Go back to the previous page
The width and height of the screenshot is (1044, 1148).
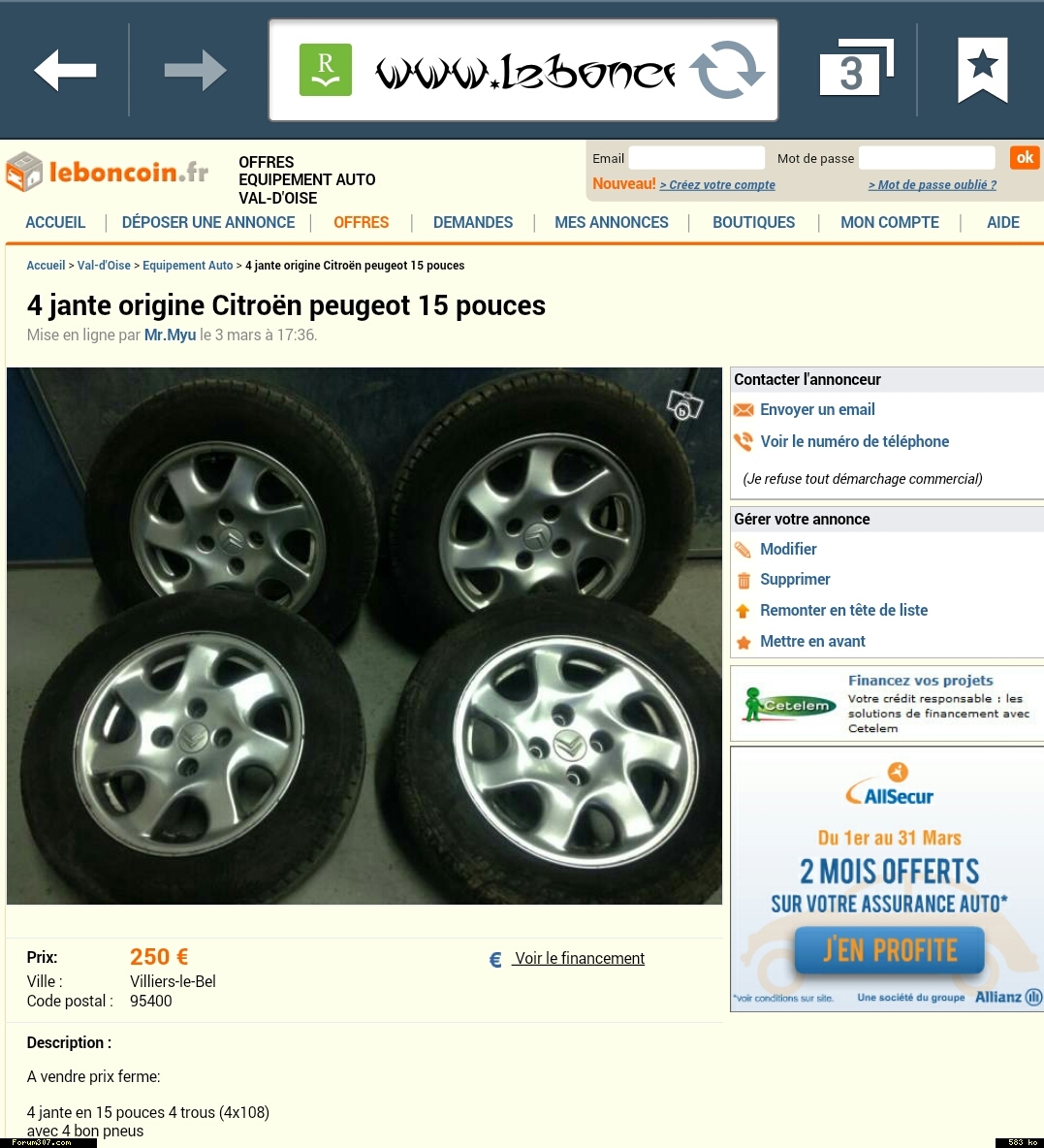click(x=65, y=71)
